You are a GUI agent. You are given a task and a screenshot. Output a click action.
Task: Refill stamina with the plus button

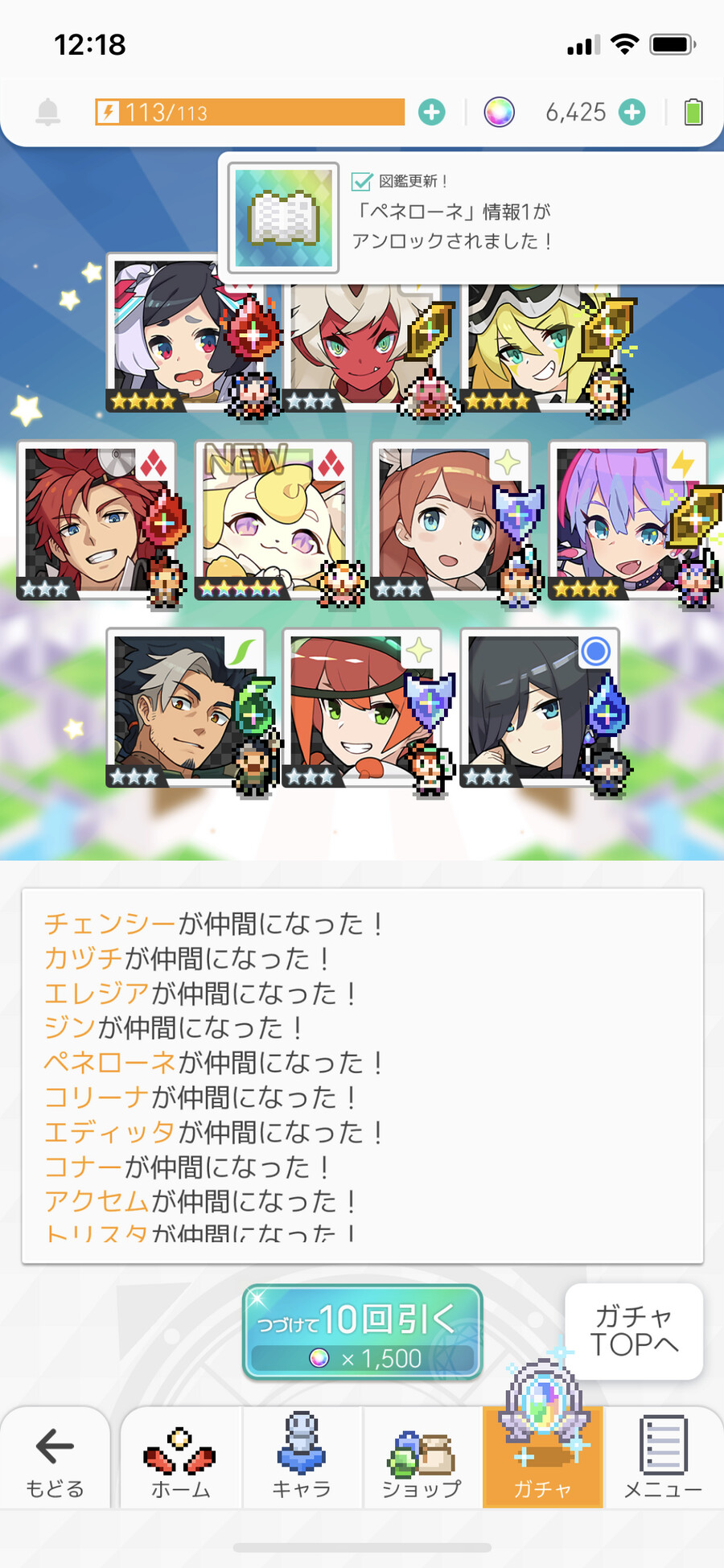pos(432,112)
